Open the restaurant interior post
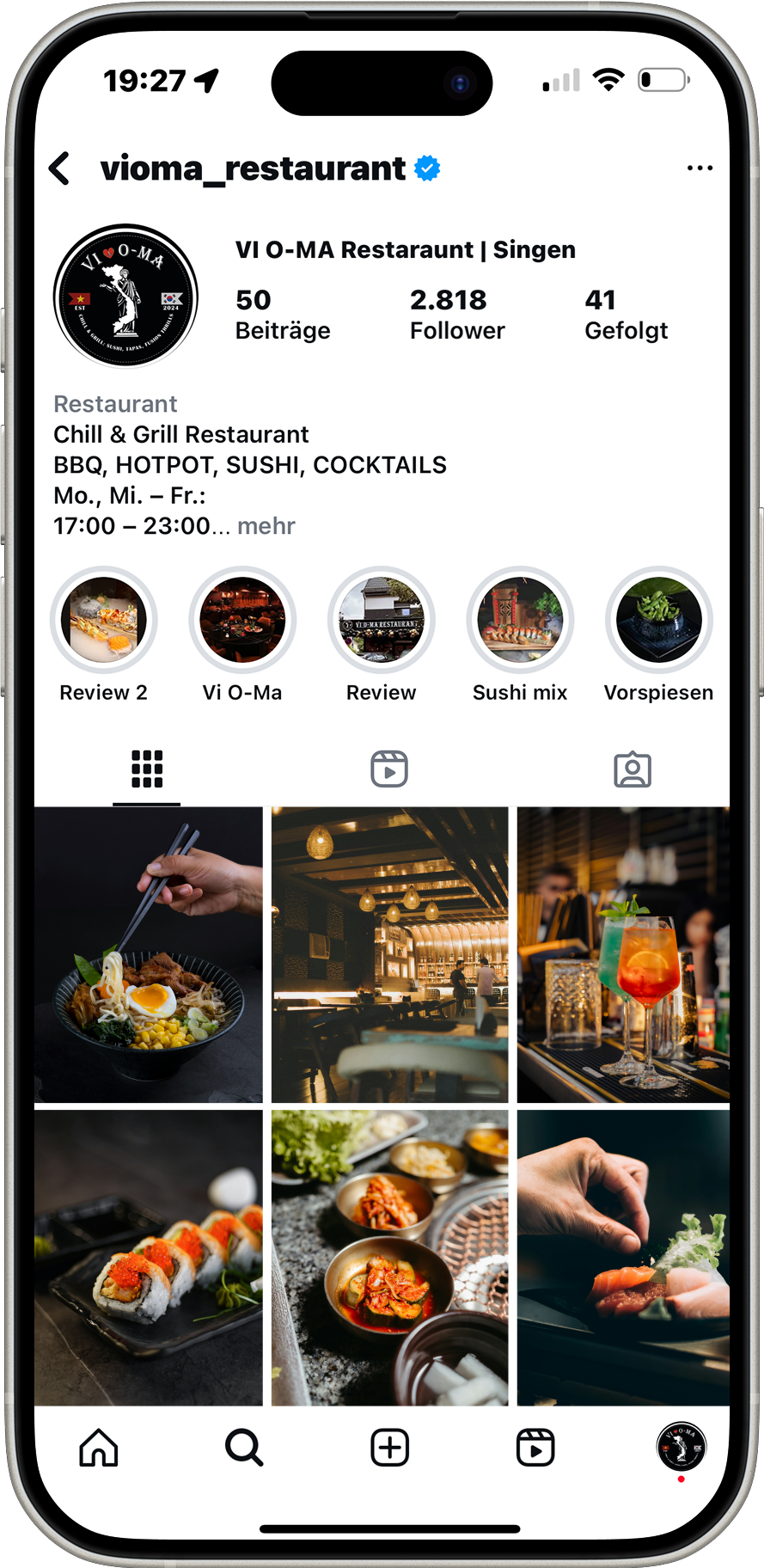 389,954
